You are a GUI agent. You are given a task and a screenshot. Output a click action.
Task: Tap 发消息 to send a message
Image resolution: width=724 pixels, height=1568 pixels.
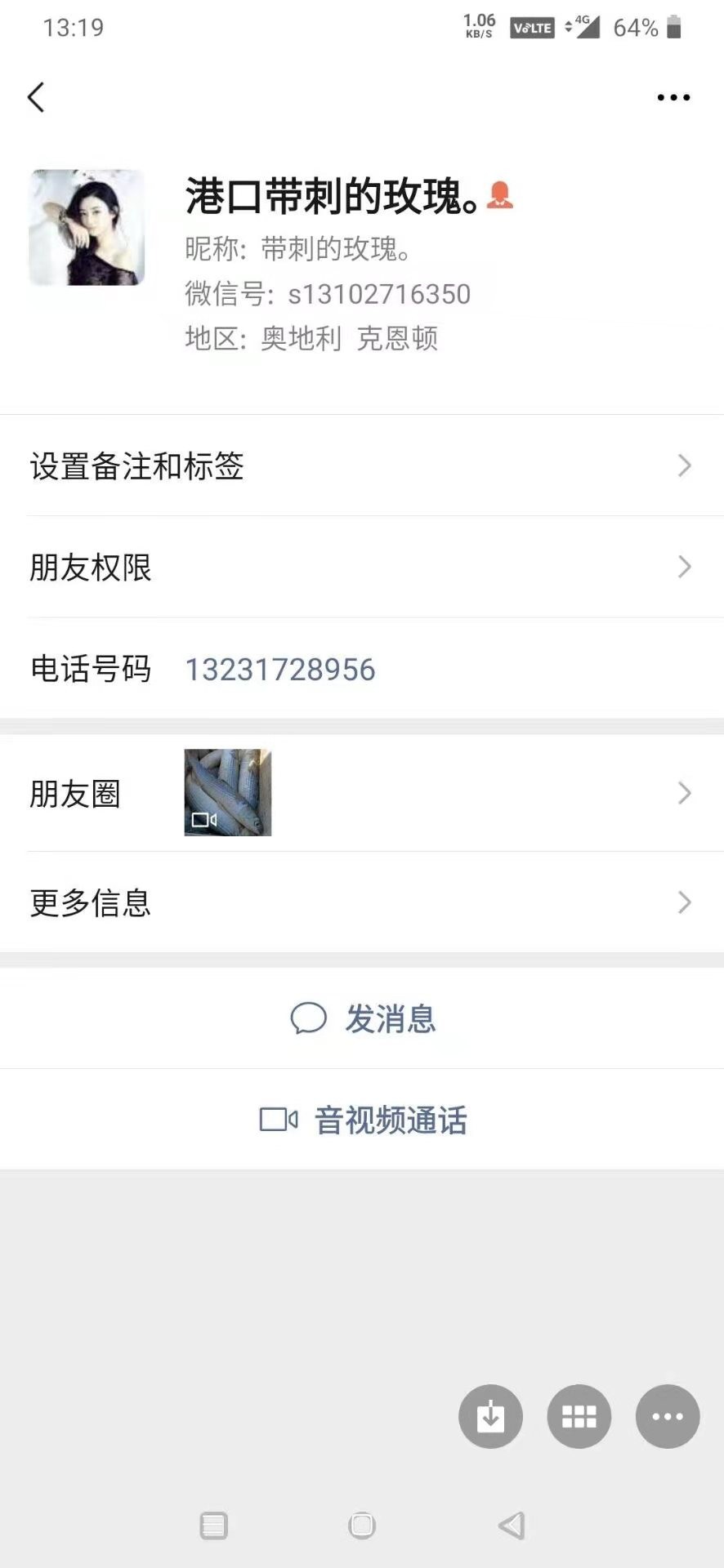coord(363,1018)
